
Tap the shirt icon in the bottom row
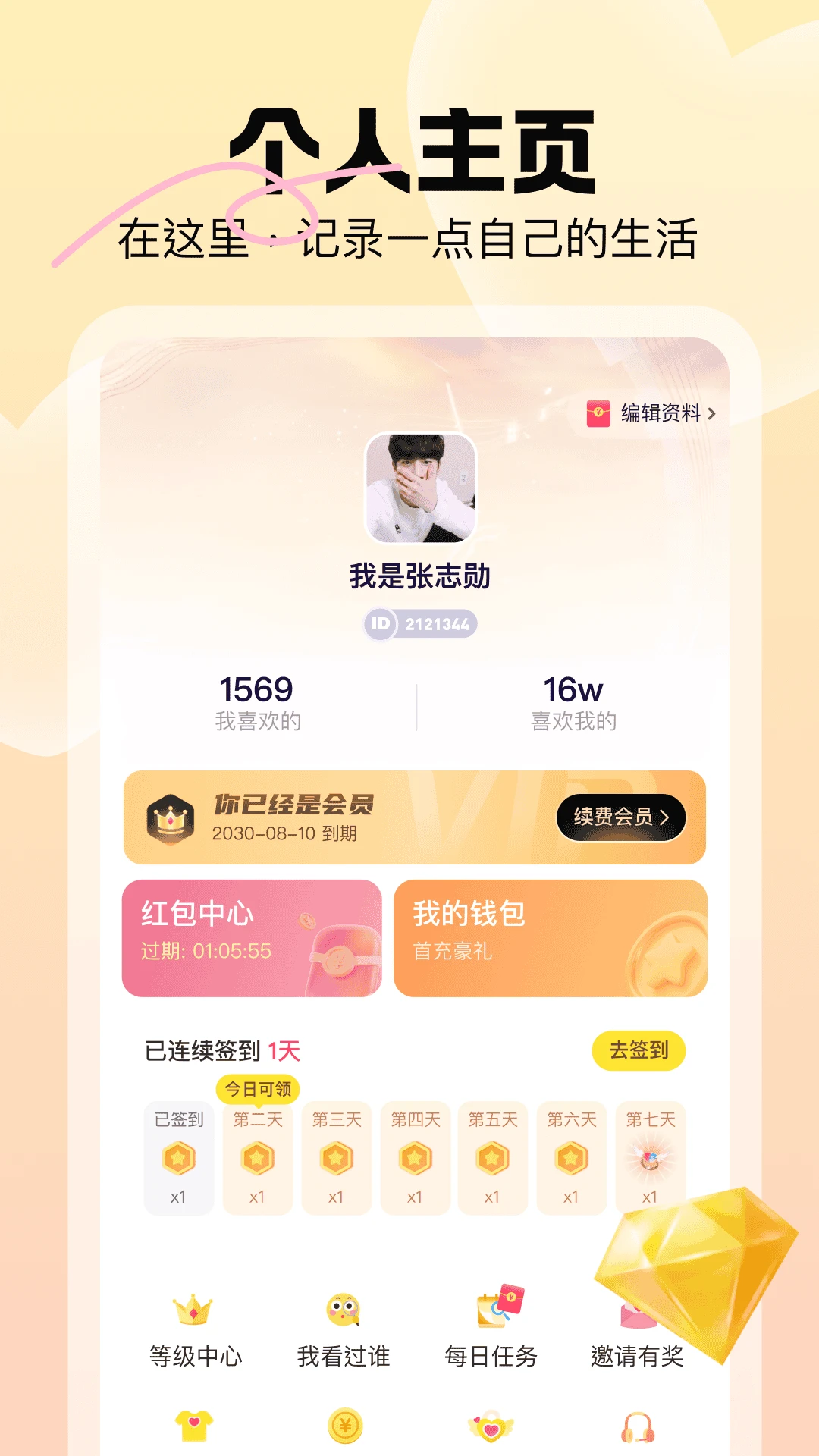(195, 1426)
